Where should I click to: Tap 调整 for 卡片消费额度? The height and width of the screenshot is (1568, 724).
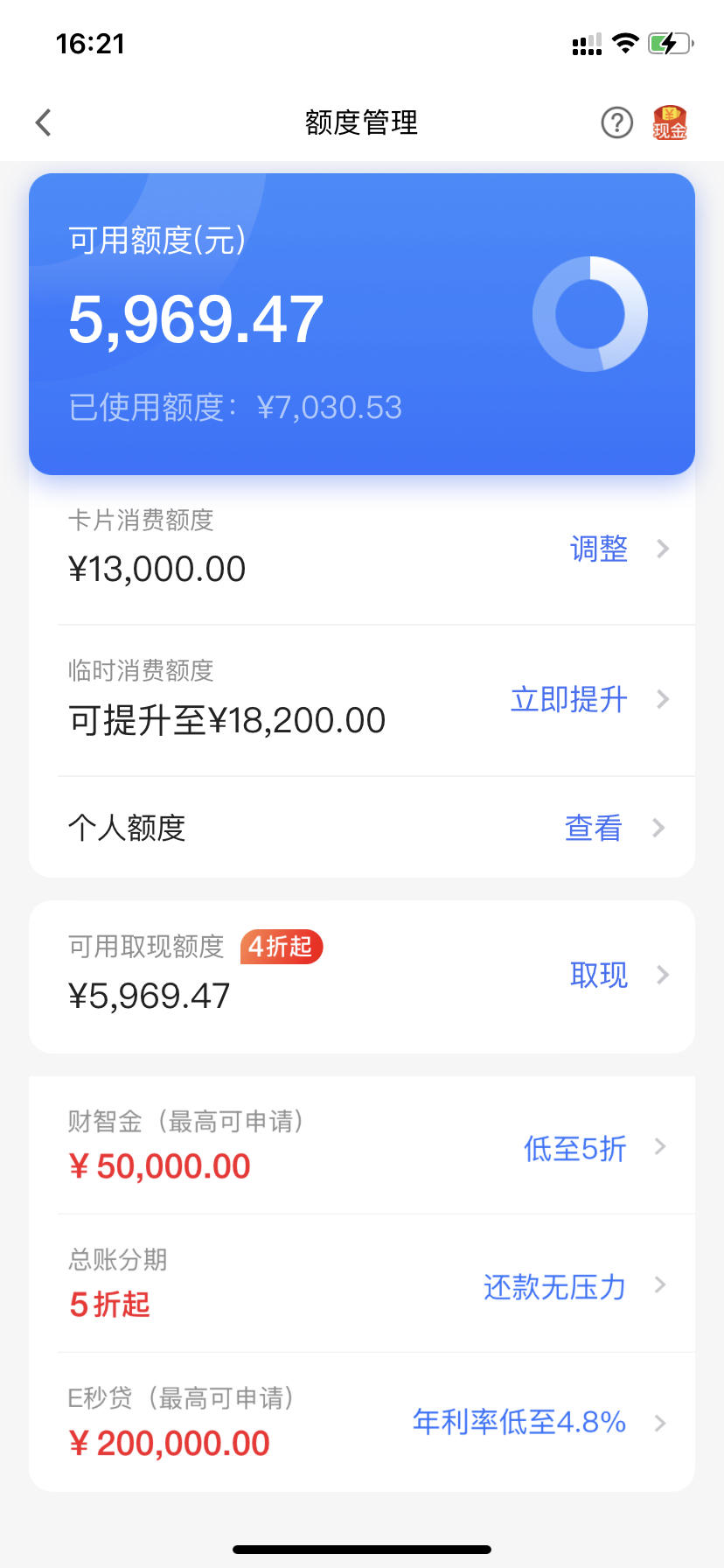(599, 549)
